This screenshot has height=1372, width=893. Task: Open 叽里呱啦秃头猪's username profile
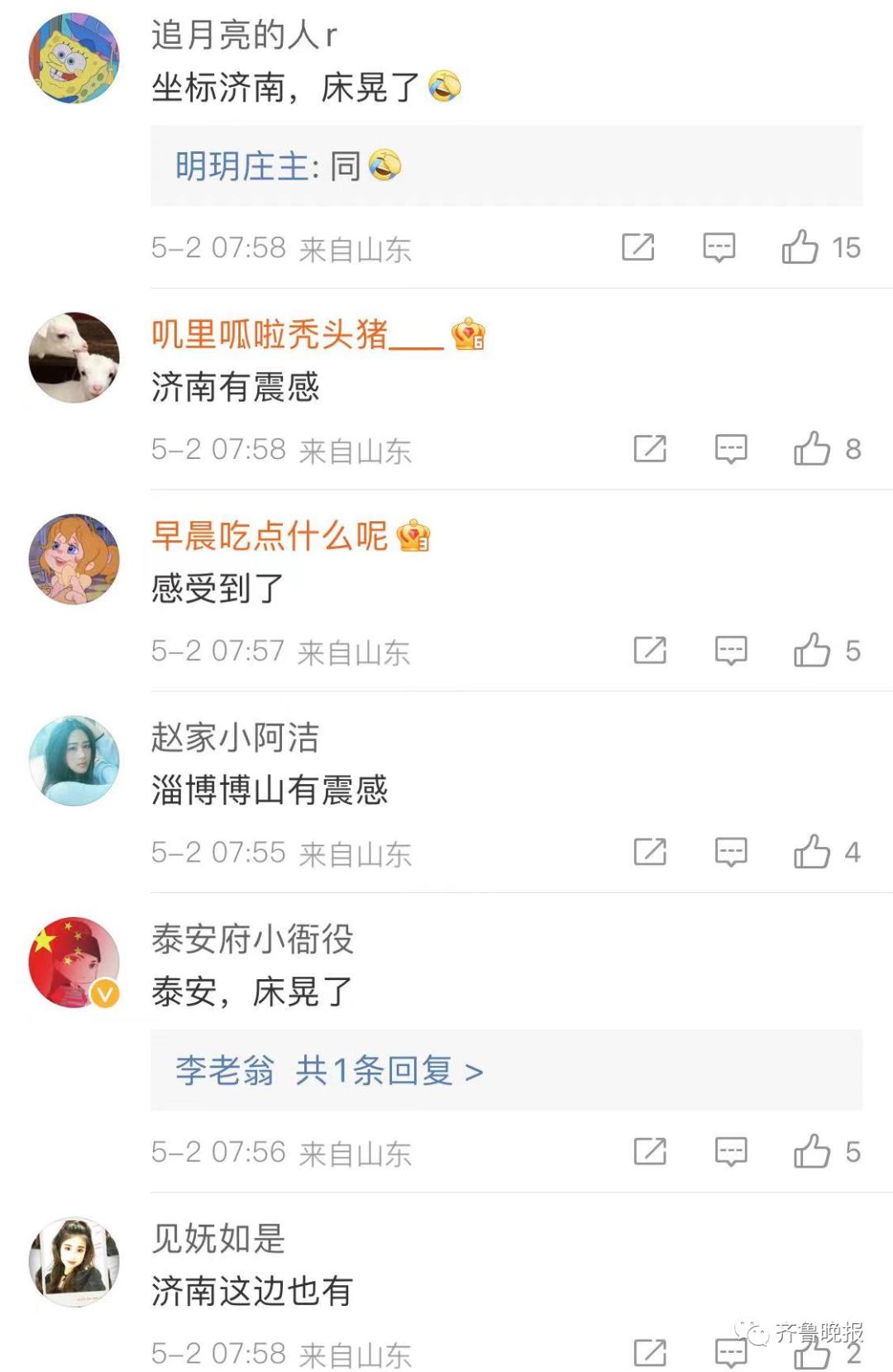(298, 334)
